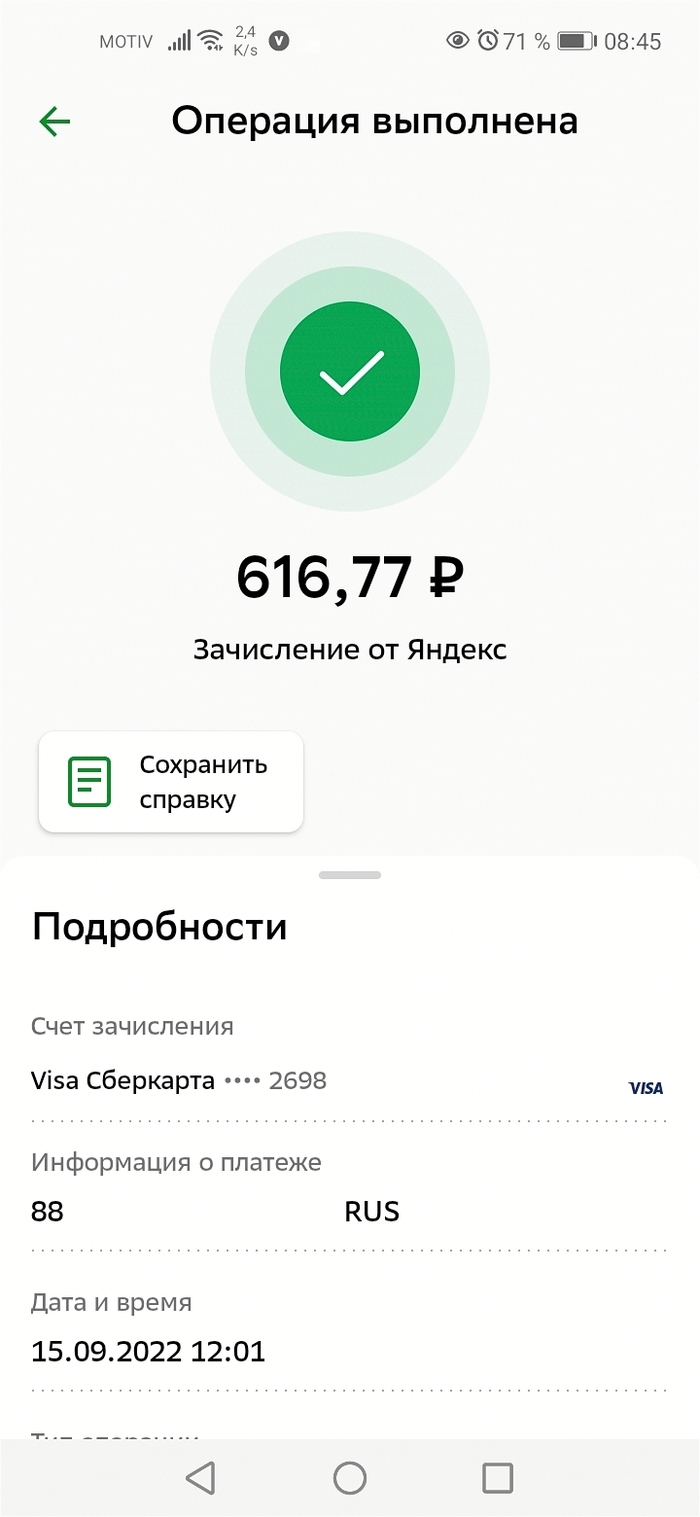Screen dimensions: 700x1517
Task: Go to the home screen
Action: pos(350,1477)
